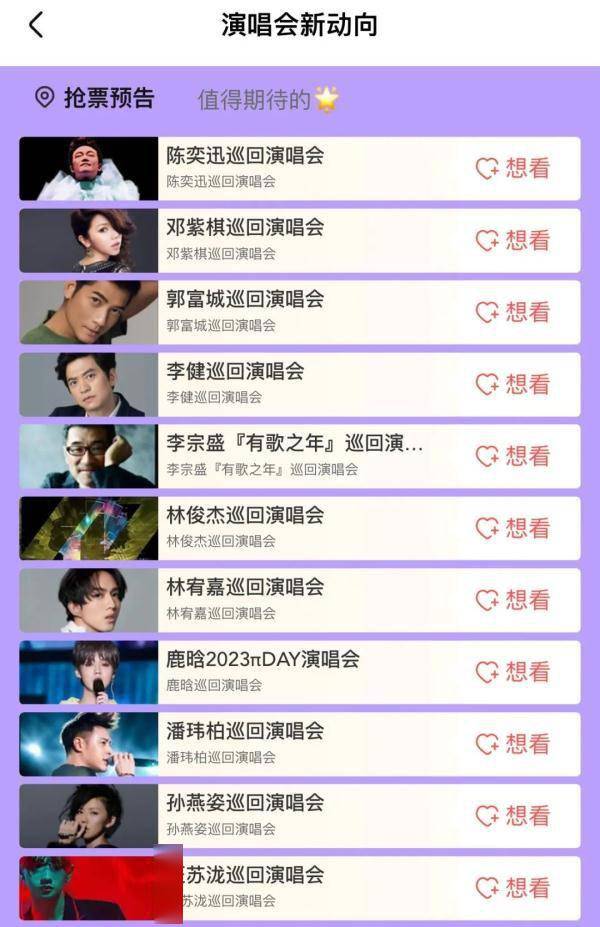Mark 邓紫棋巡回演唱会 as 想看
This screenshot has height=927, width=600.
513,240
